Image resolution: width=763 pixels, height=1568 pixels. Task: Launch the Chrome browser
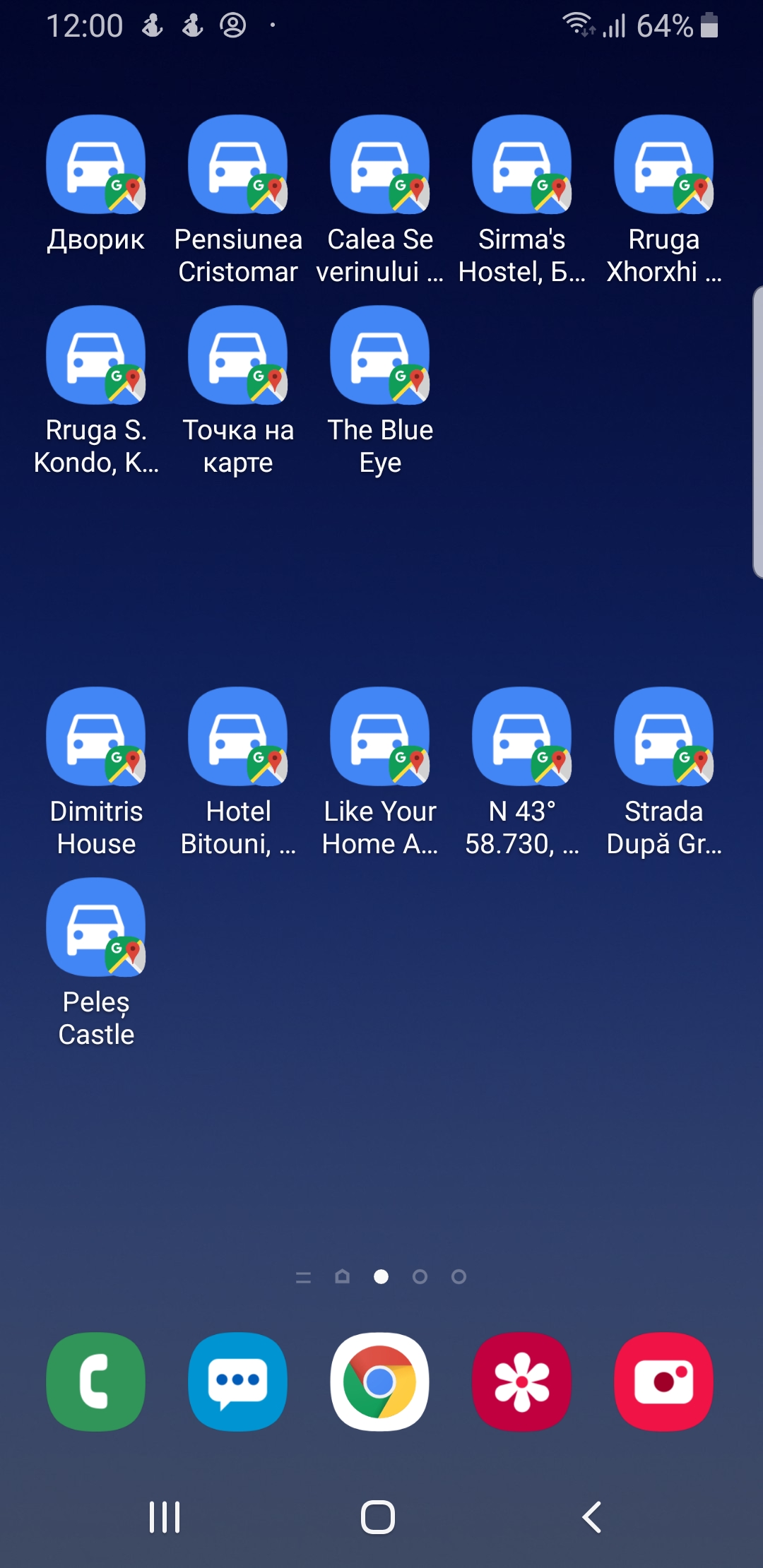pos(380,1382)
